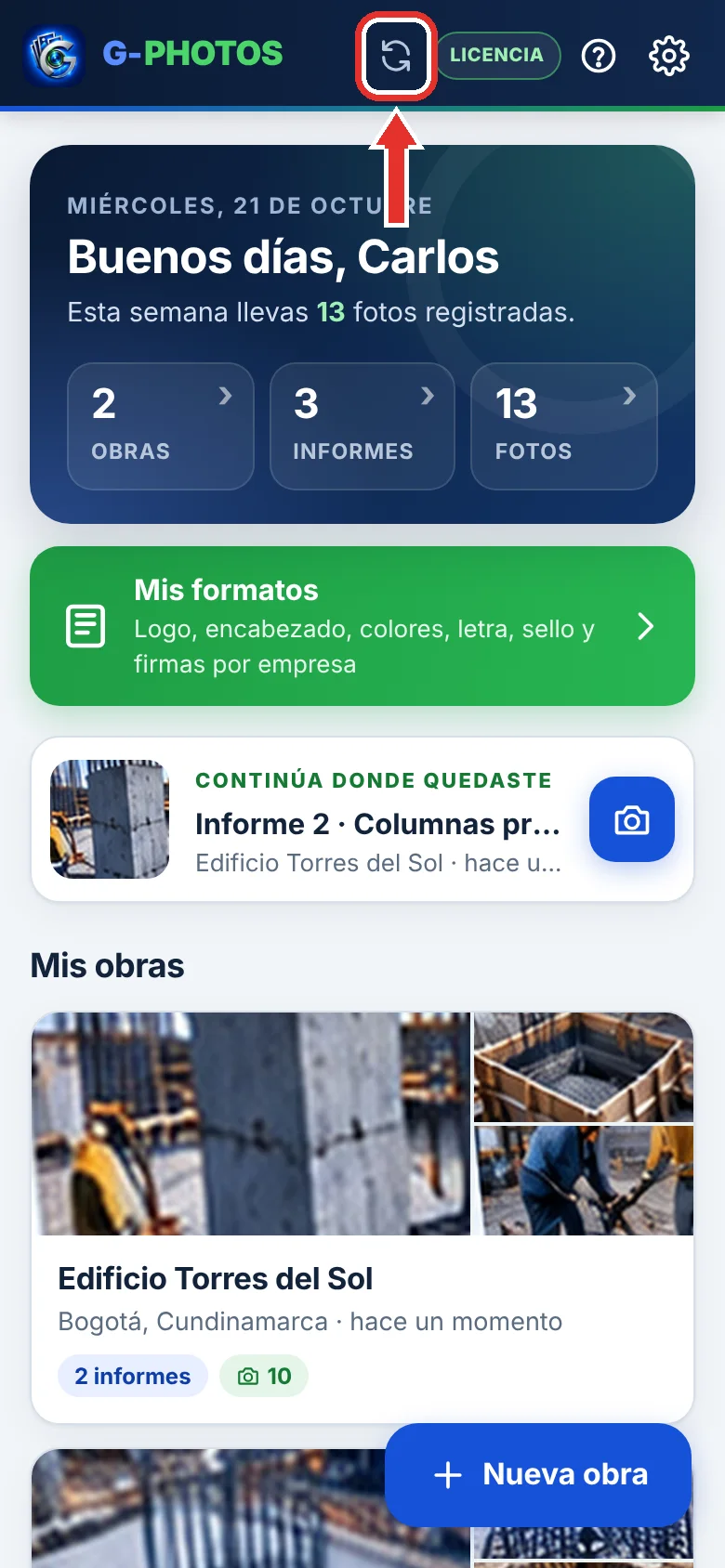Open Mis formatos
This screenshot has height=1568, width=725.
pyautogui.click(x=362, y=626)
